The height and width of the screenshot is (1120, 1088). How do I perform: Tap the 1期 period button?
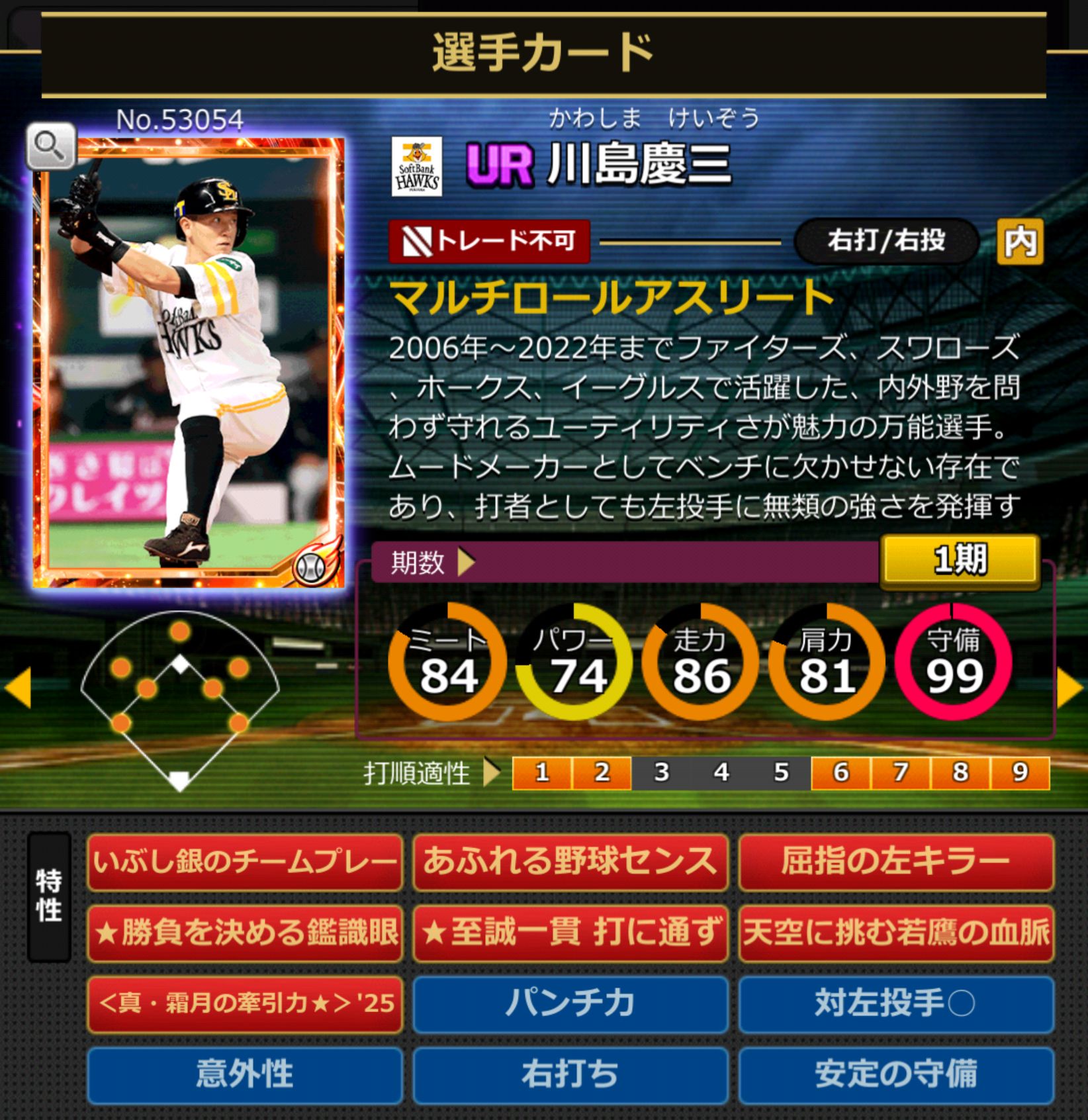pos(959,560)
